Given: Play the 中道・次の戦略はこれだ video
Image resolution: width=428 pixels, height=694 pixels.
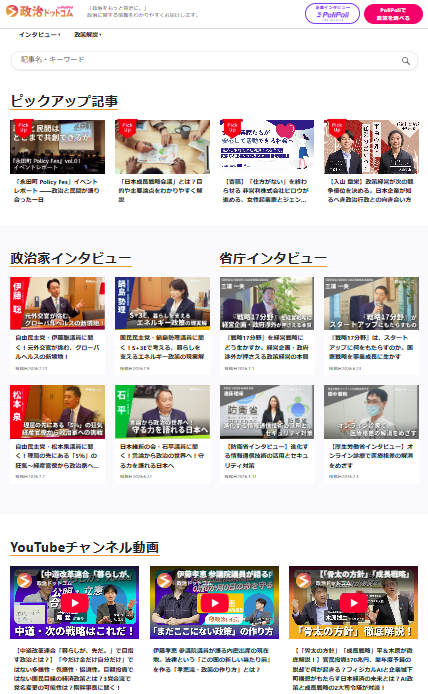Looking at the screenshot, I should [74, 602].
